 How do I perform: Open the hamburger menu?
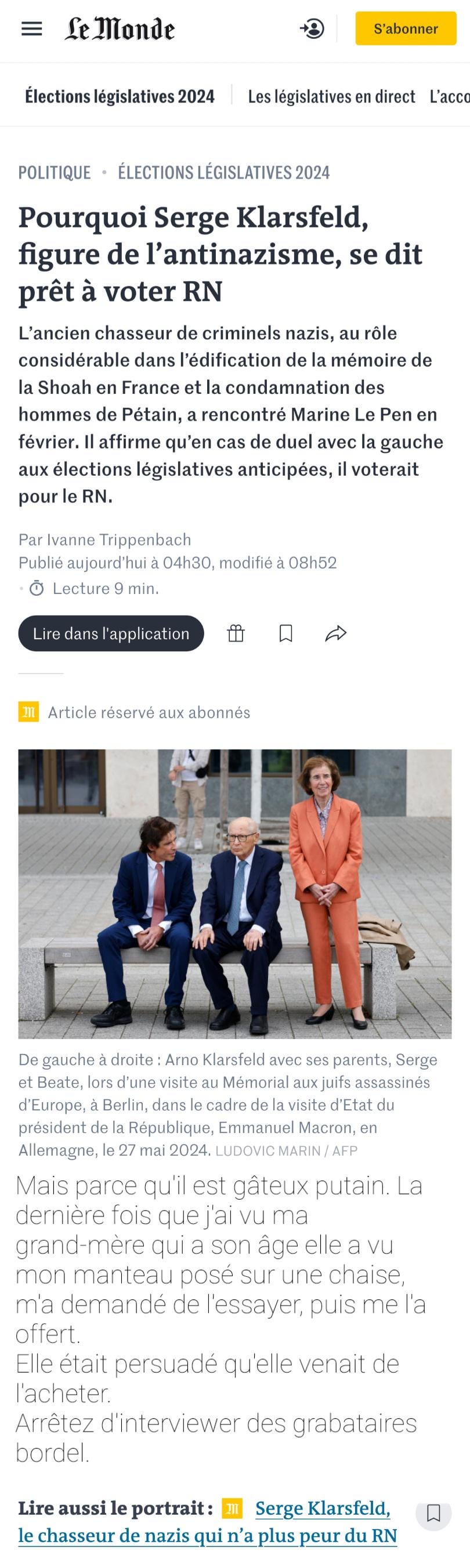click(32, 28)
